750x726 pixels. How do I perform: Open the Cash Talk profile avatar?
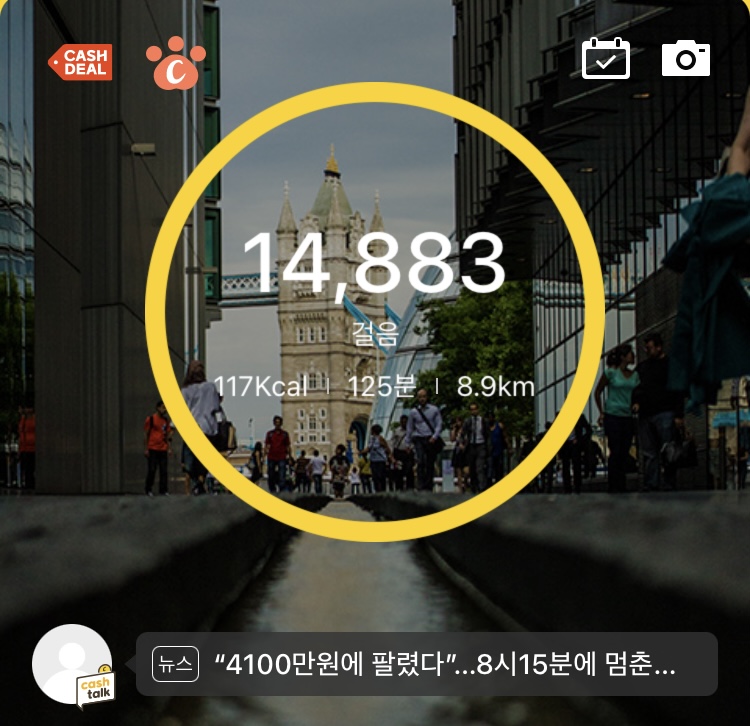pyautogui.click(x=72, y=664)
